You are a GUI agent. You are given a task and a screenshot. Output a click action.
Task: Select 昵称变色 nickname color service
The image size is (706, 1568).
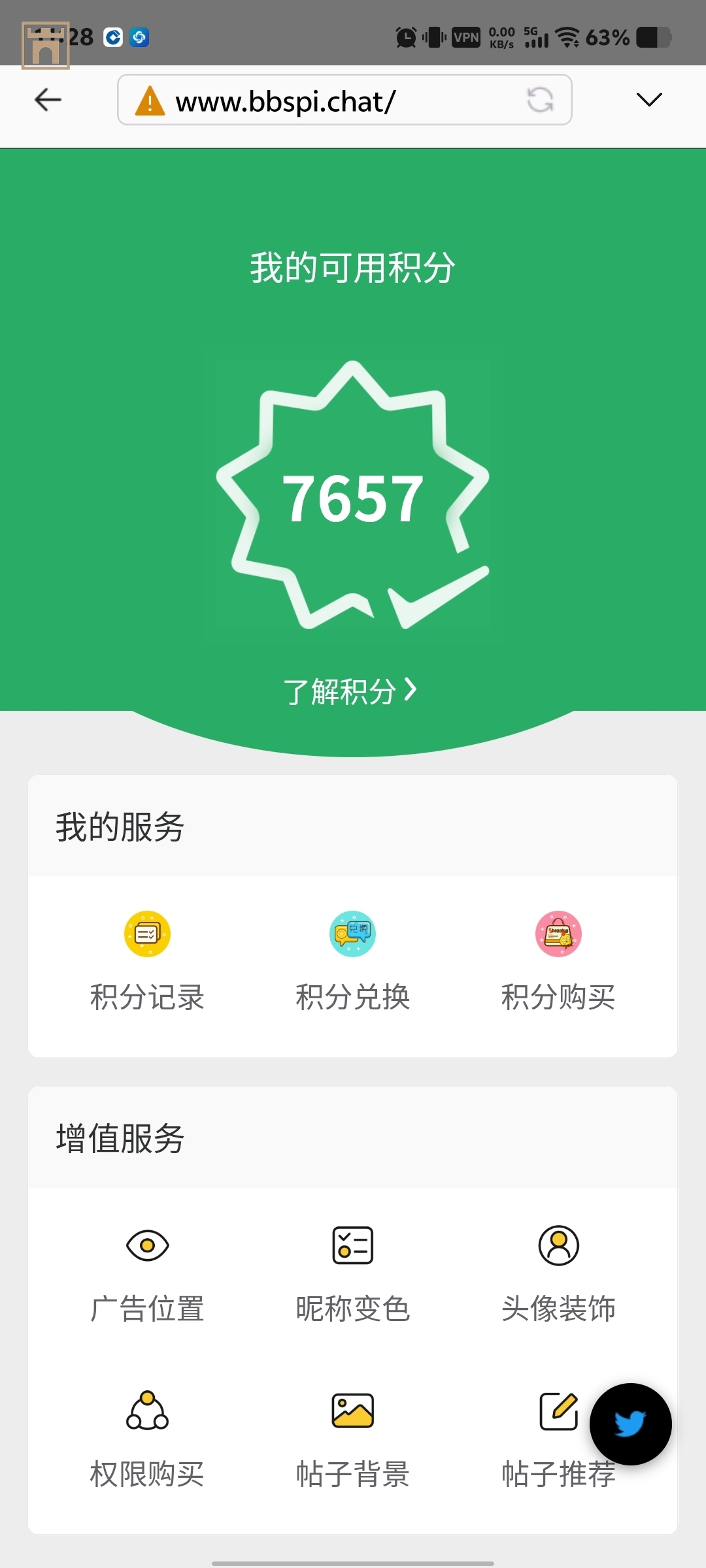[352, 1273]
